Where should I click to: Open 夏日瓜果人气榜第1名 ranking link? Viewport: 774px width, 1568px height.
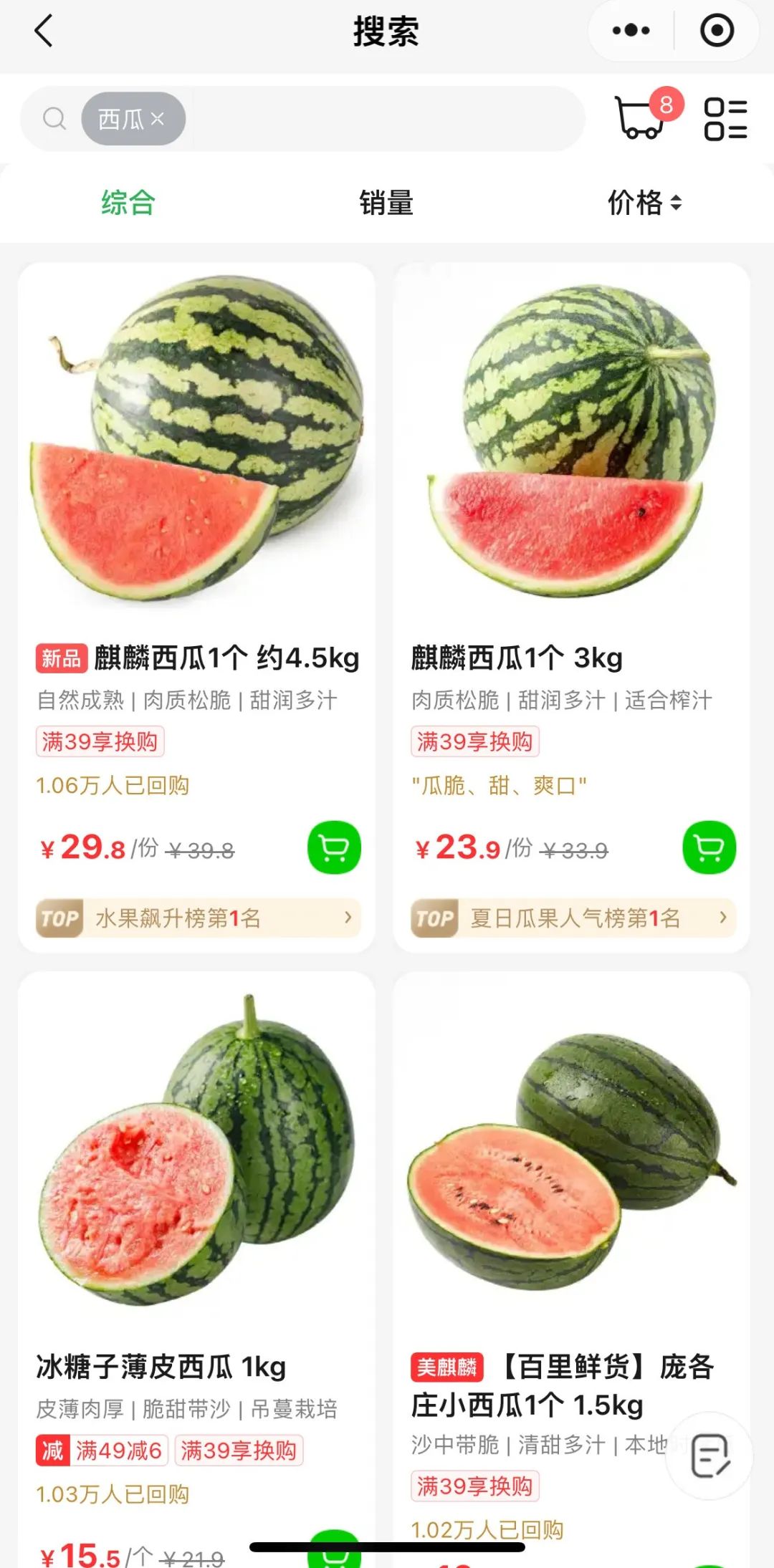[x=573, y=918]
